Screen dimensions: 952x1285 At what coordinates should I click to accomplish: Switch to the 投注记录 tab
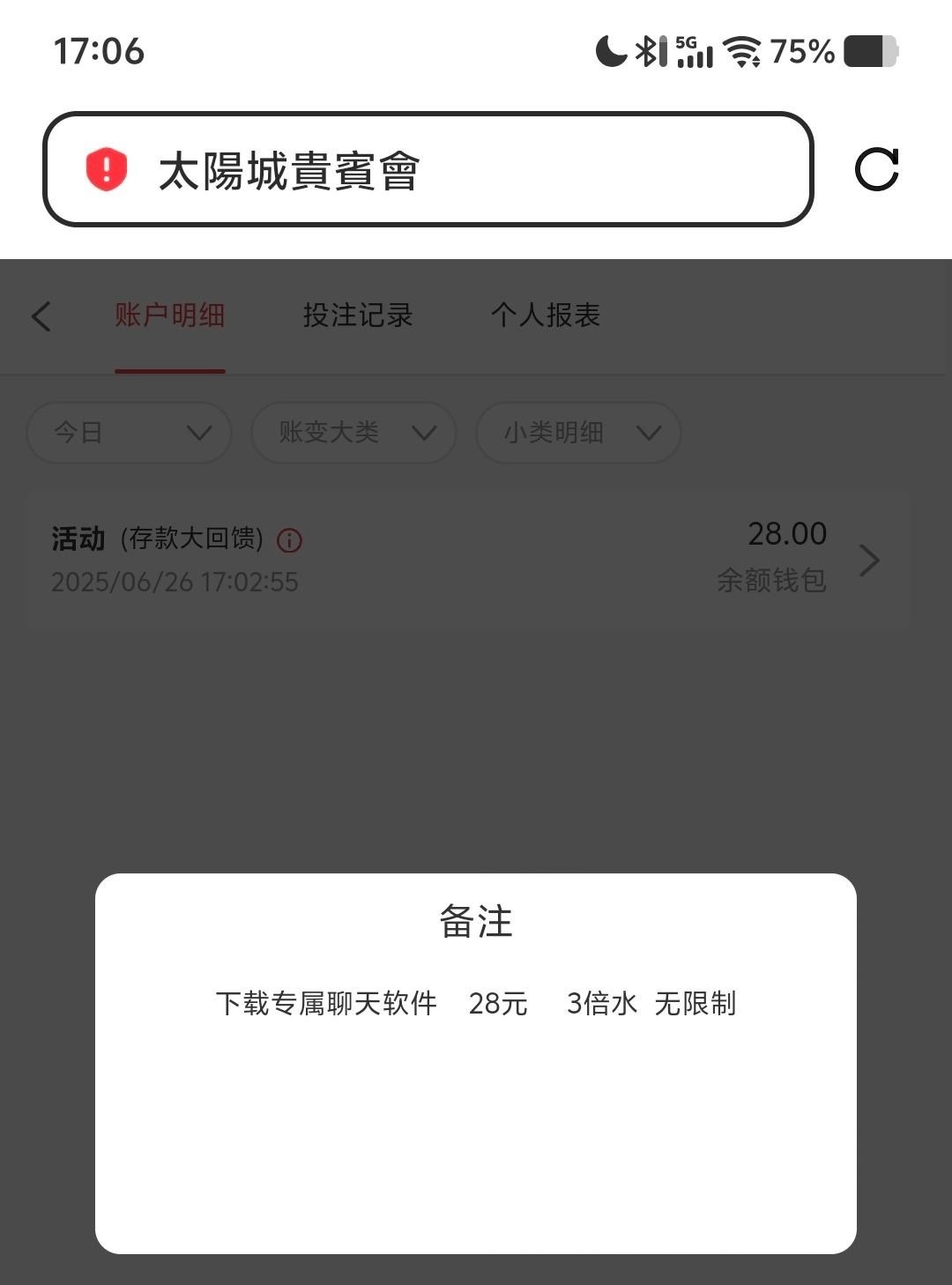click(357, 316)
